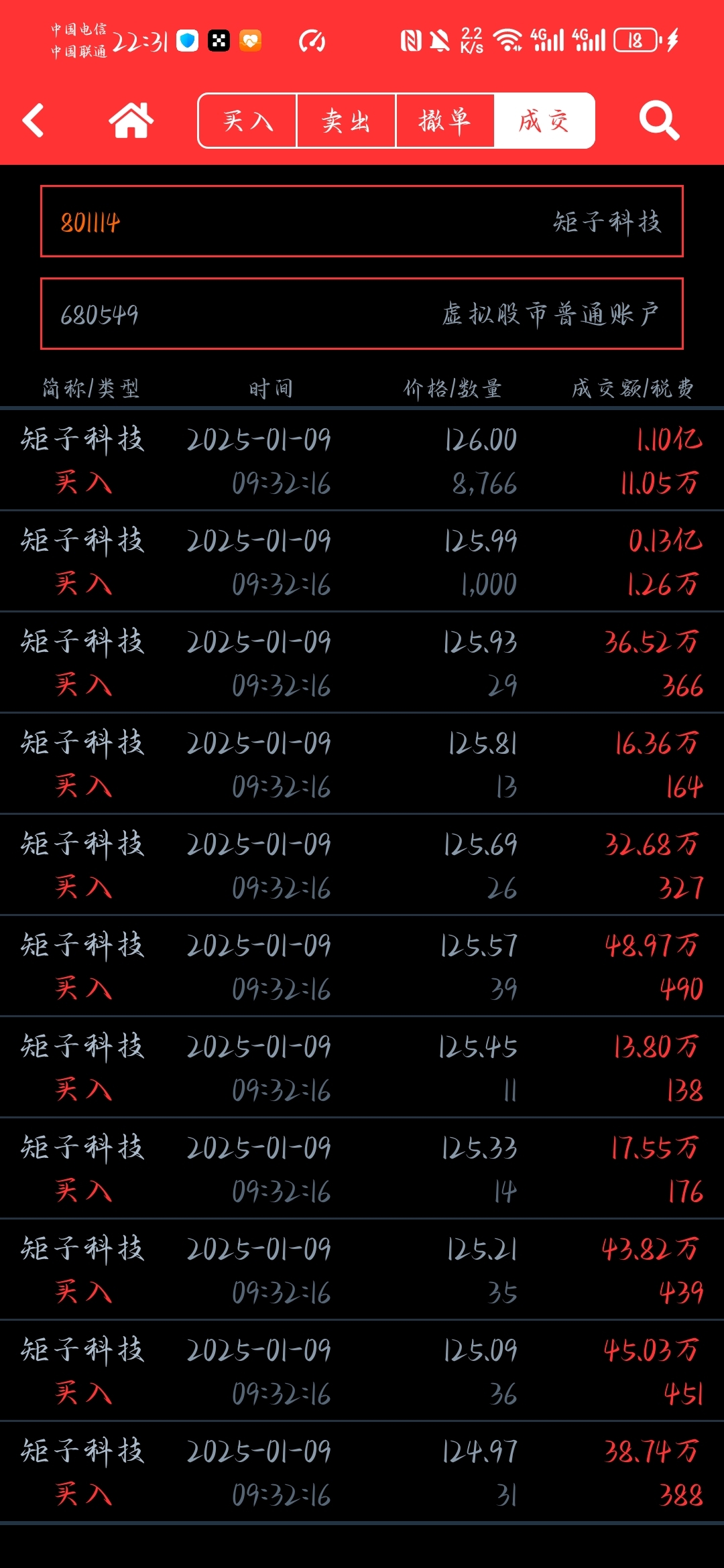Open the home icon in header
This screenshot has height=1568, width=724.
point(131,121)
